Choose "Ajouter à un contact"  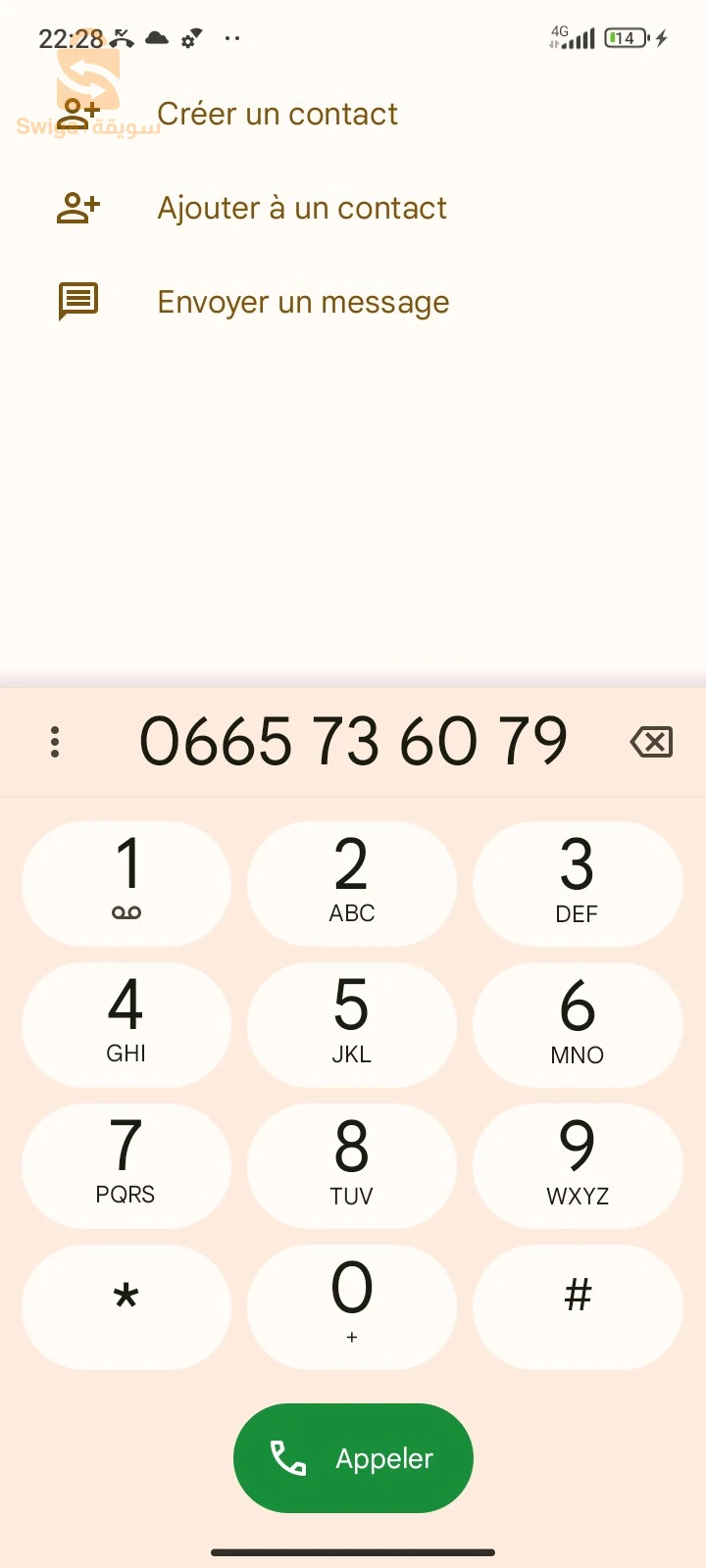(301, 208)
